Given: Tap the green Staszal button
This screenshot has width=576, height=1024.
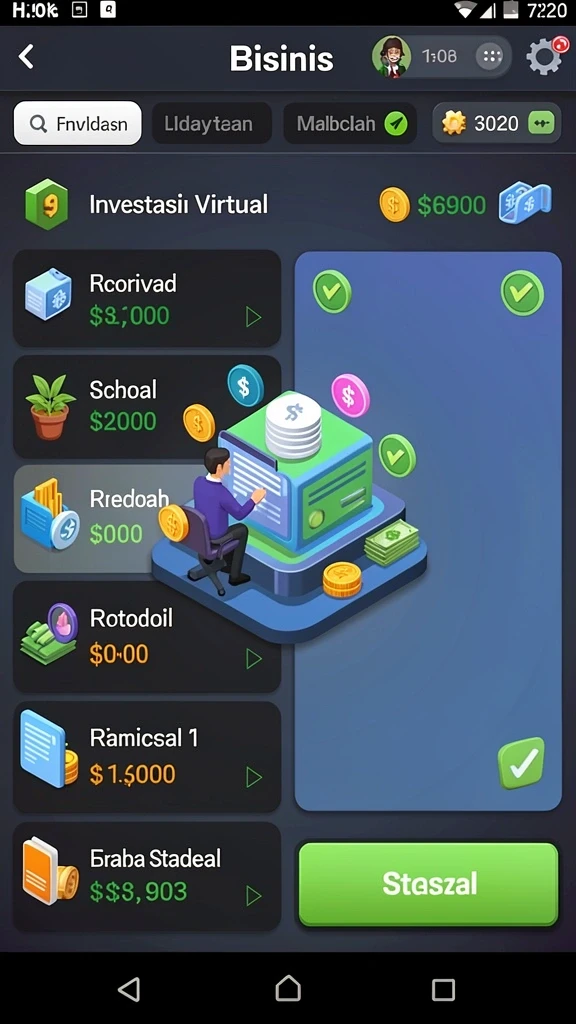Looking at the screenshot, I should pos(428,884).
